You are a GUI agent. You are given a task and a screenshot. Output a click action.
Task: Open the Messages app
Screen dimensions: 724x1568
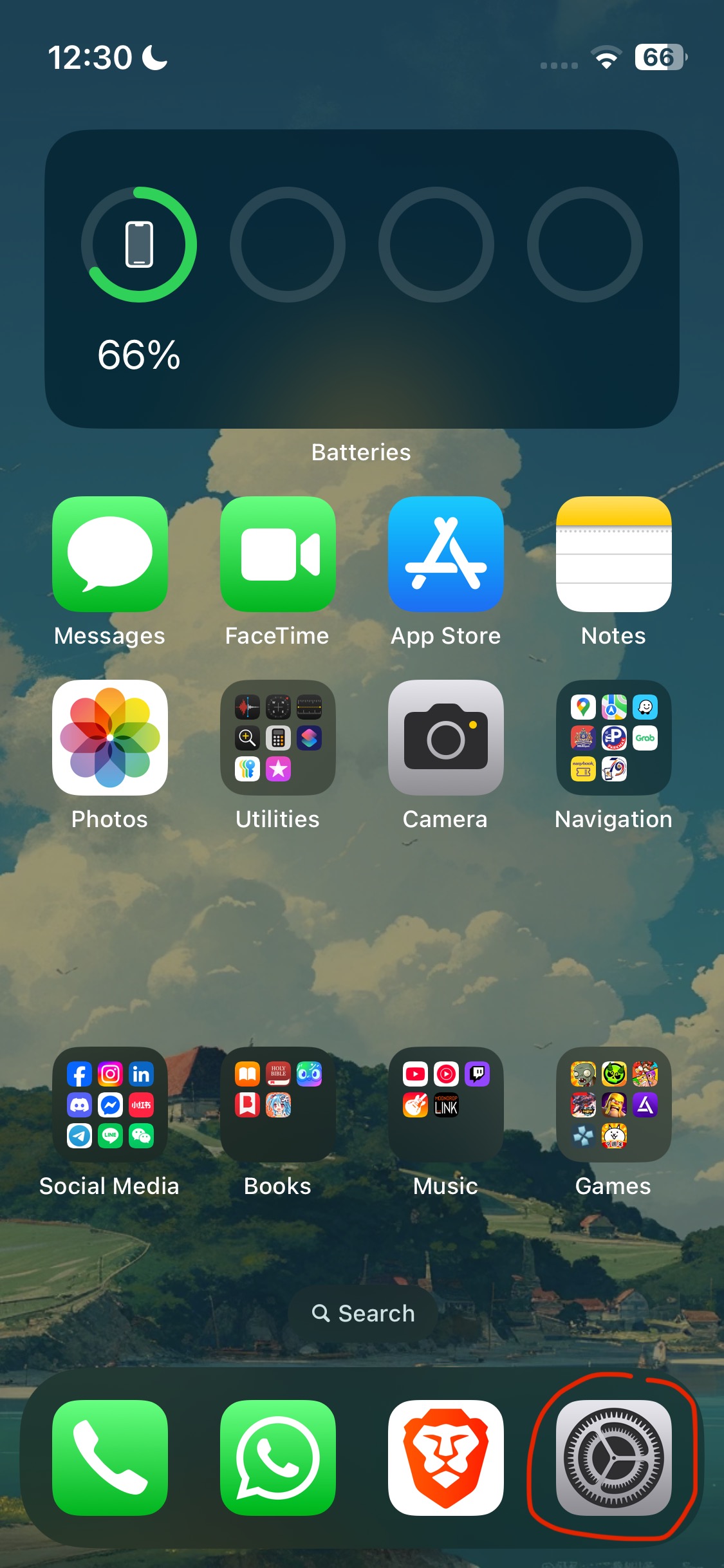tap(110, 554)
